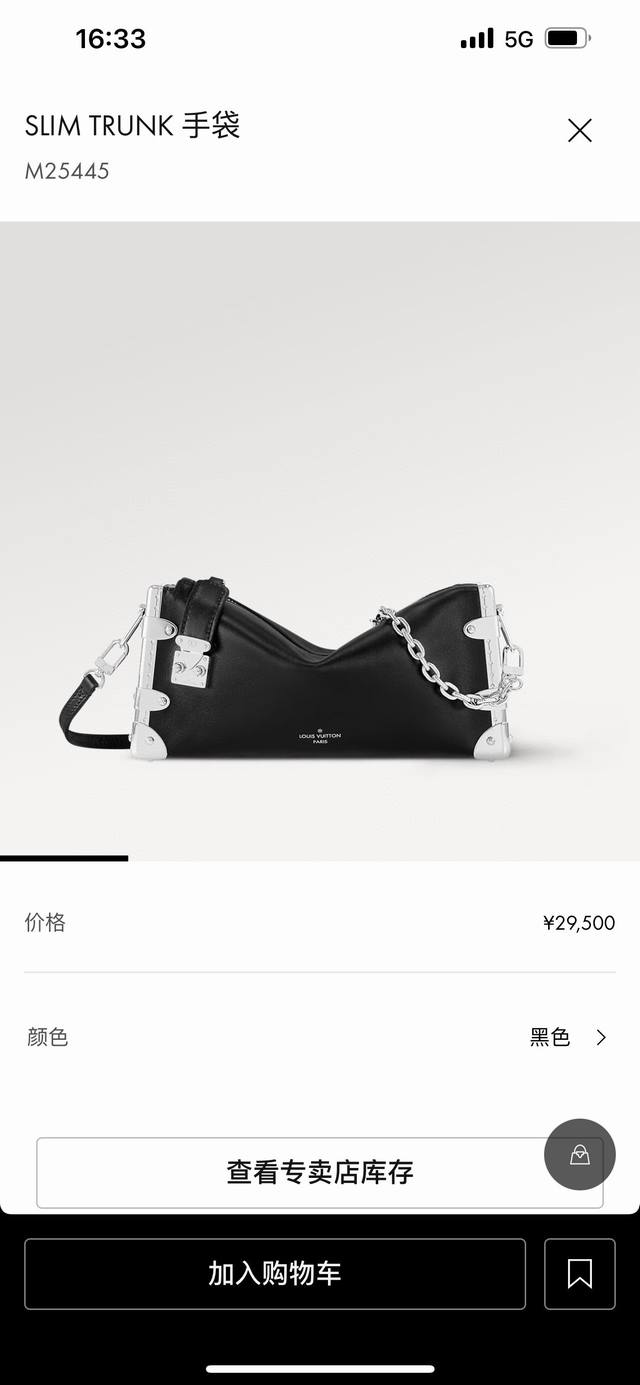This screenshot has width=640, height=1385.
Task: Open the floating shopping bag button
Action: pos(580,1155)
